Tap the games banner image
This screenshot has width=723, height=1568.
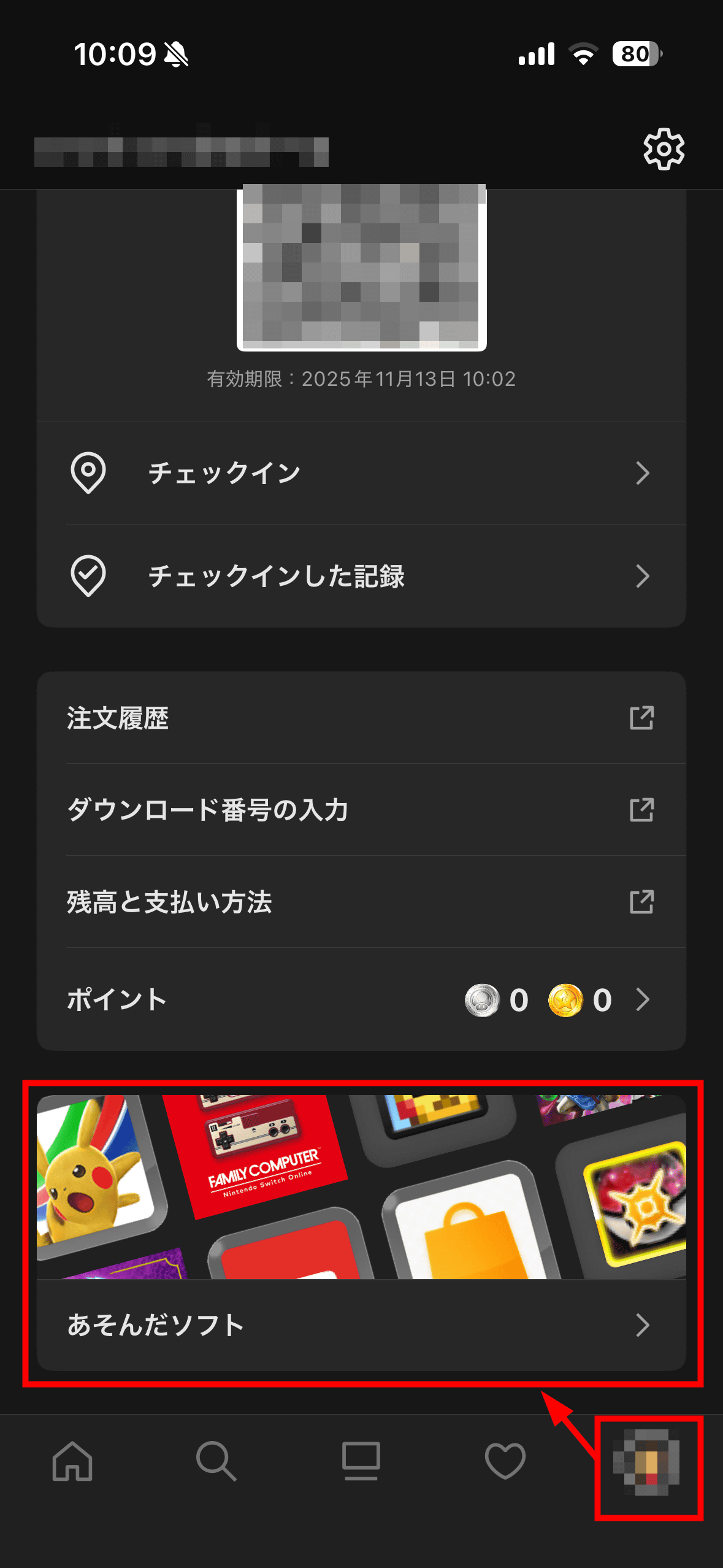point(361,1186)
